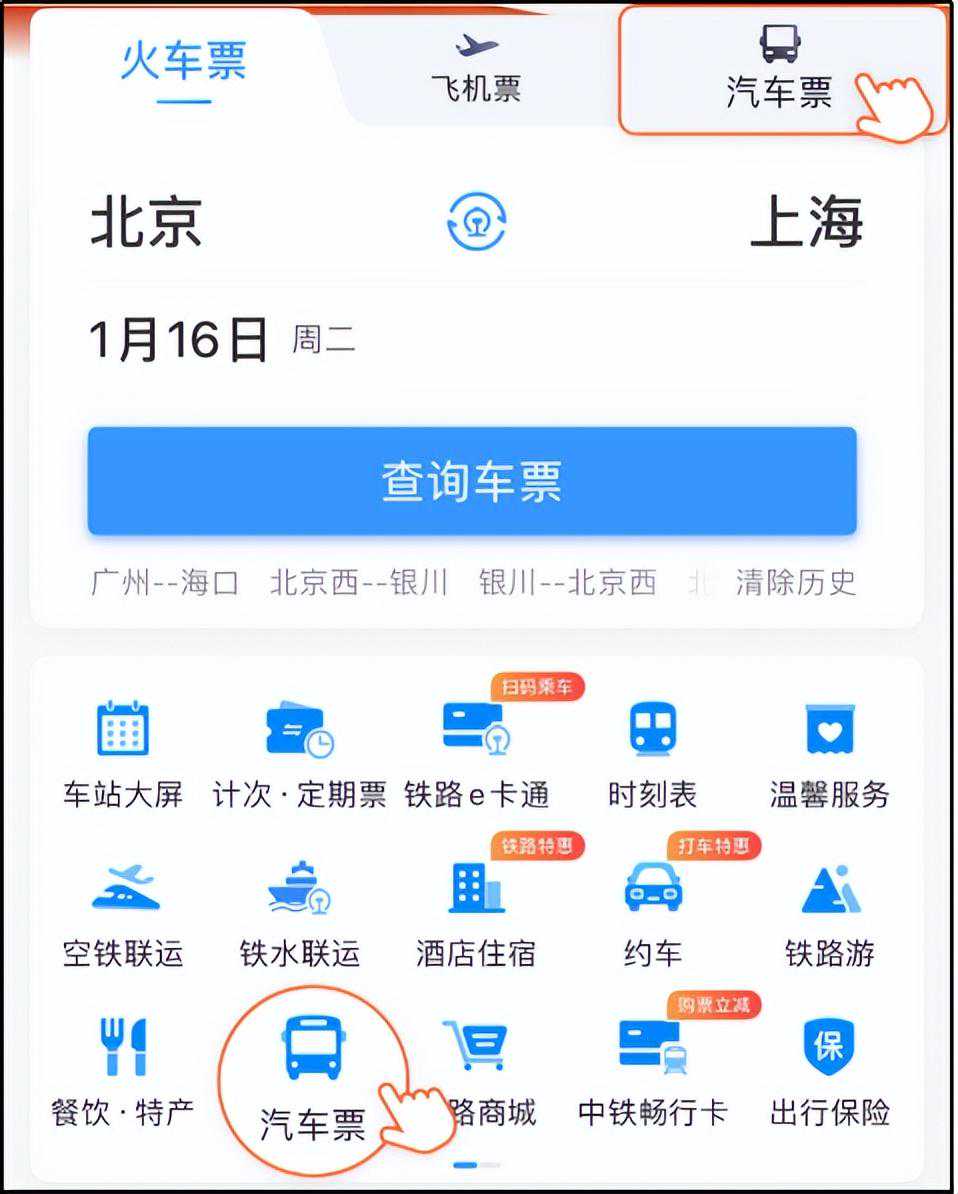Change the departure station 北京
The image size is (958, 1194).
pos(147,221)
